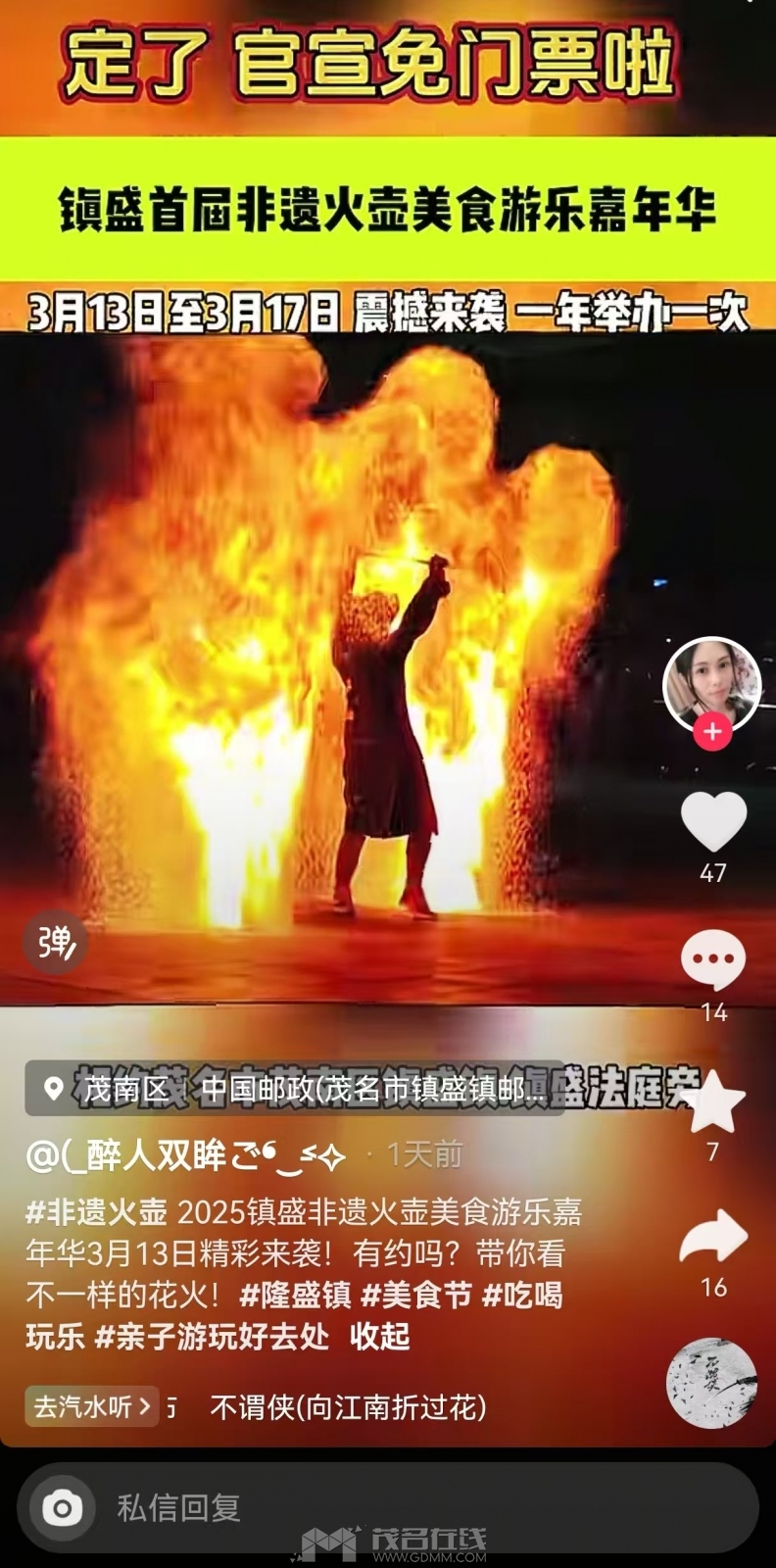Collapse the caption with 收起
Screen dimensions: 776x1568
point(380,1336)
